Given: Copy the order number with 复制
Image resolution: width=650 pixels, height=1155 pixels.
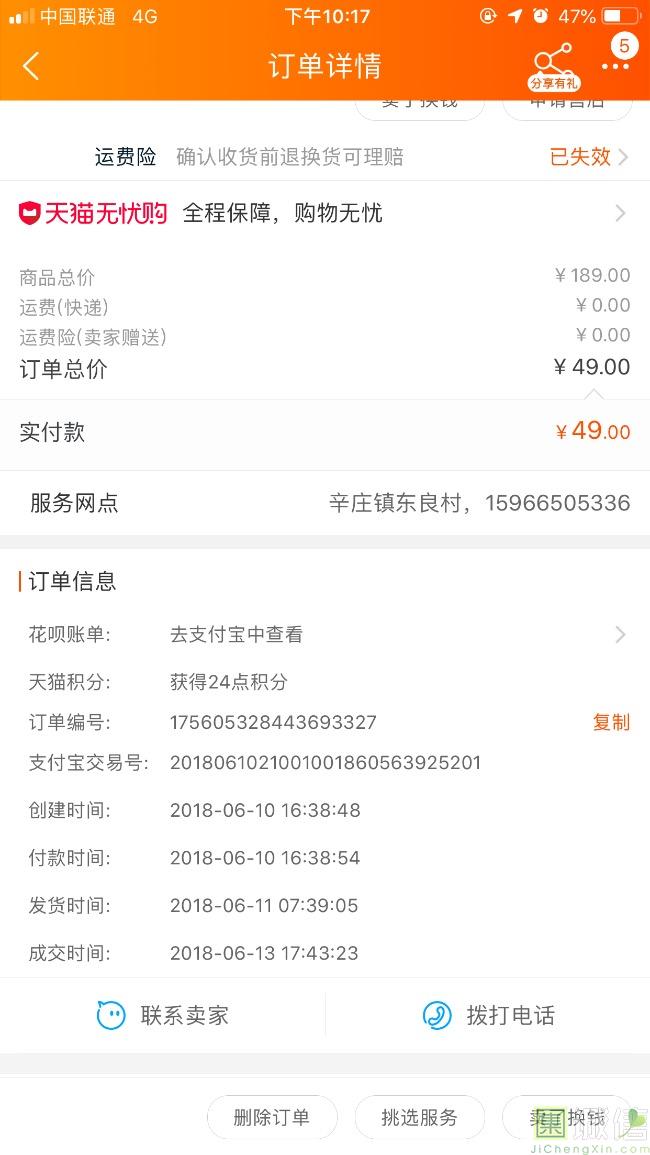Looking at the screenshot, I should pyautogui.click(x=611, y=722).
